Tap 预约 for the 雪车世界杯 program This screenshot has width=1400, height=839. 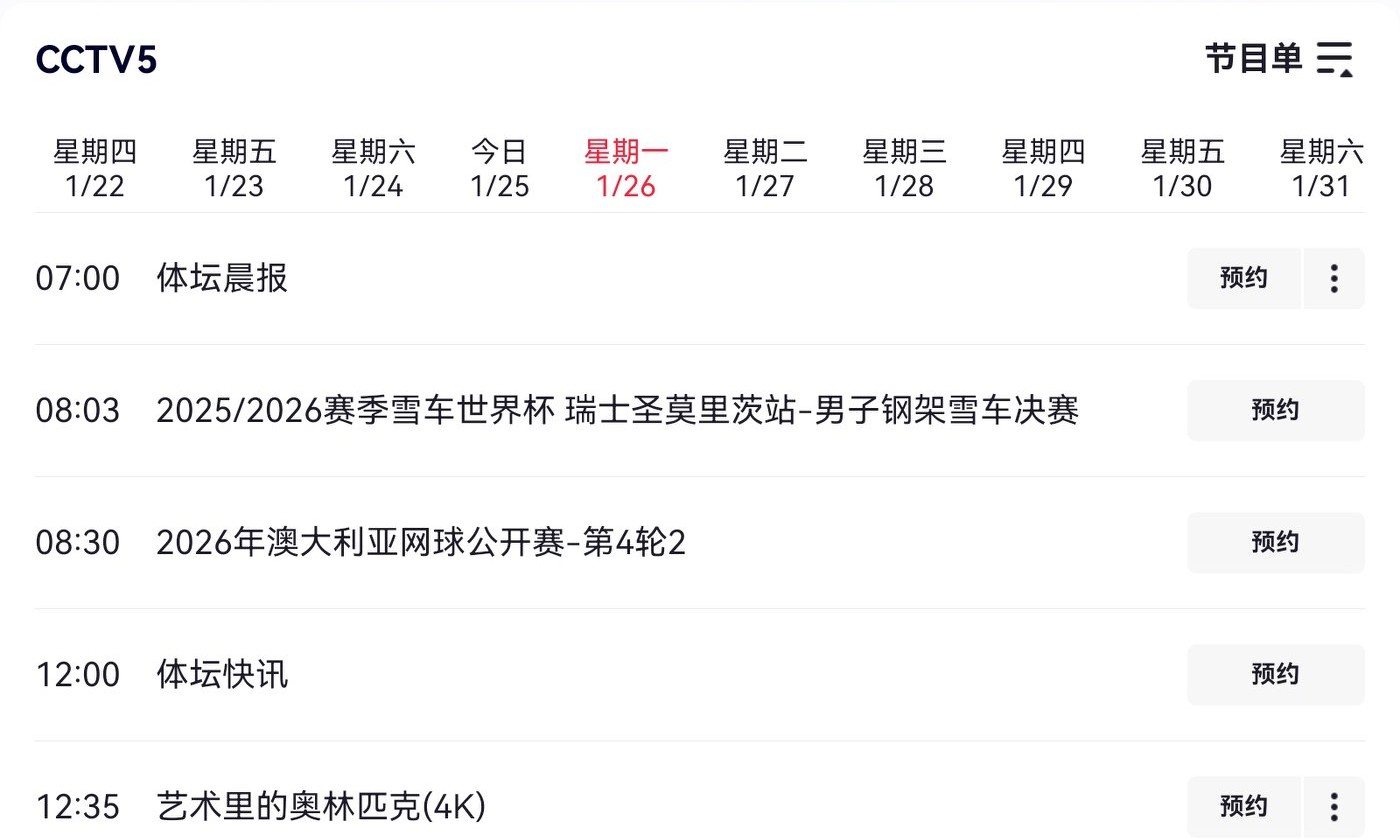click(x=1275, y=410)
